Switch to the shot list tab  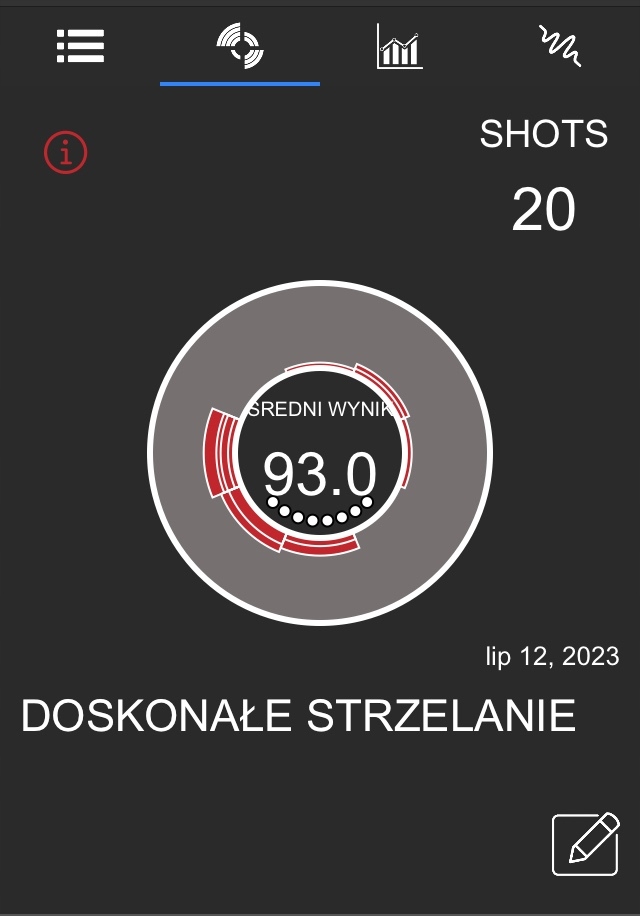[80, 46]
